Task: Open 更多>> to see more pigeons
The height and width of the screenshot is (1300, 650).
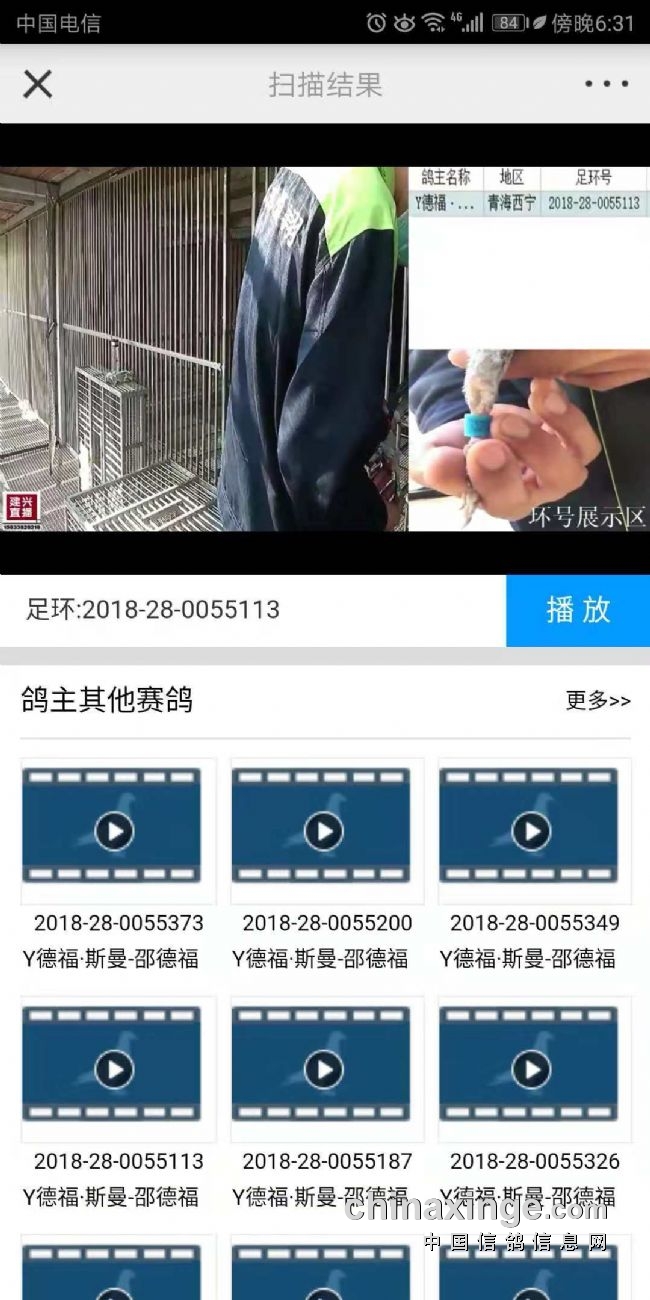Action: click(x=598, y=700)
